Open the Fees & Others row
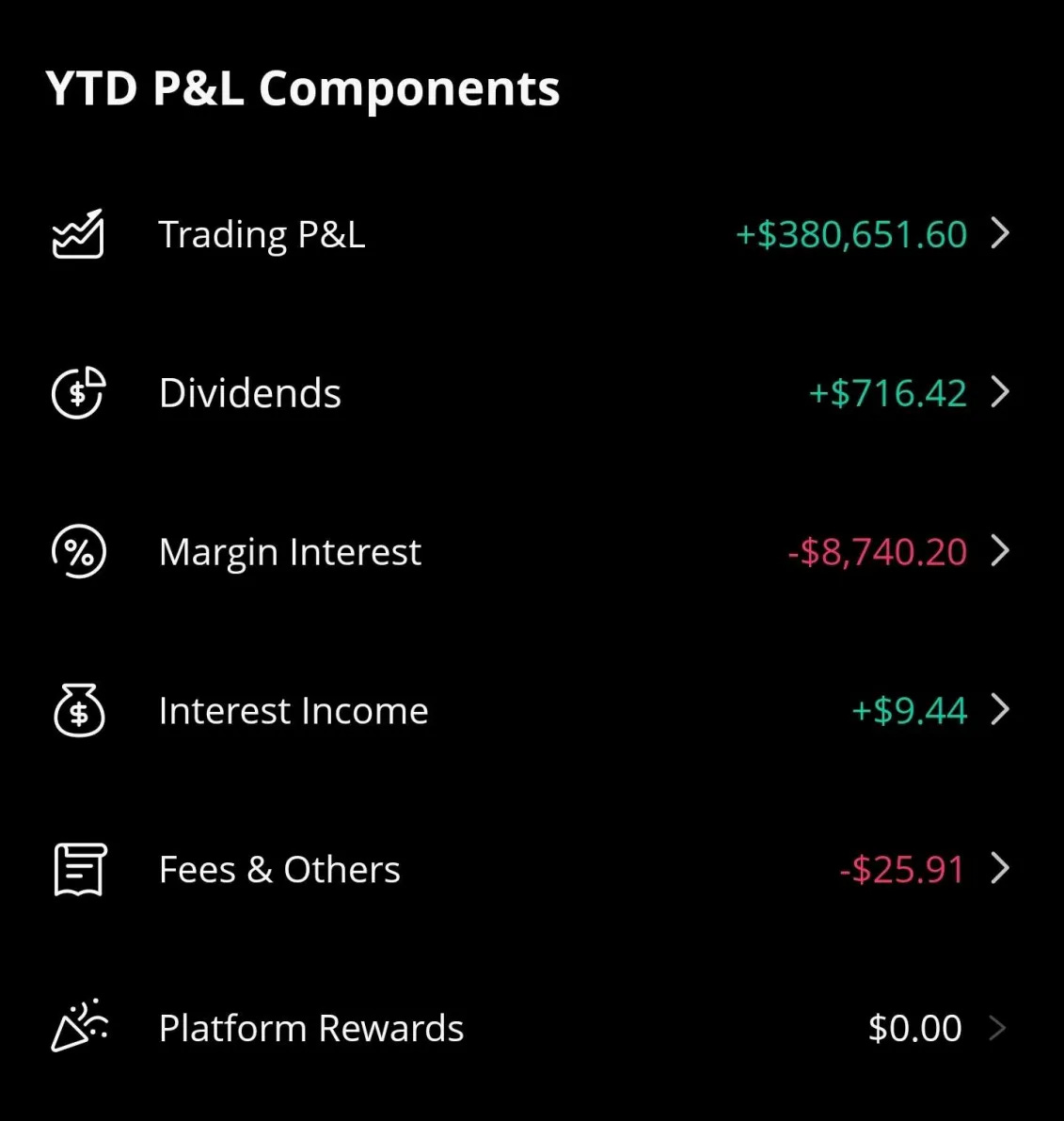Image resolution: width=1064 pixels, height=1121 pixels. [x=532, y=869]
